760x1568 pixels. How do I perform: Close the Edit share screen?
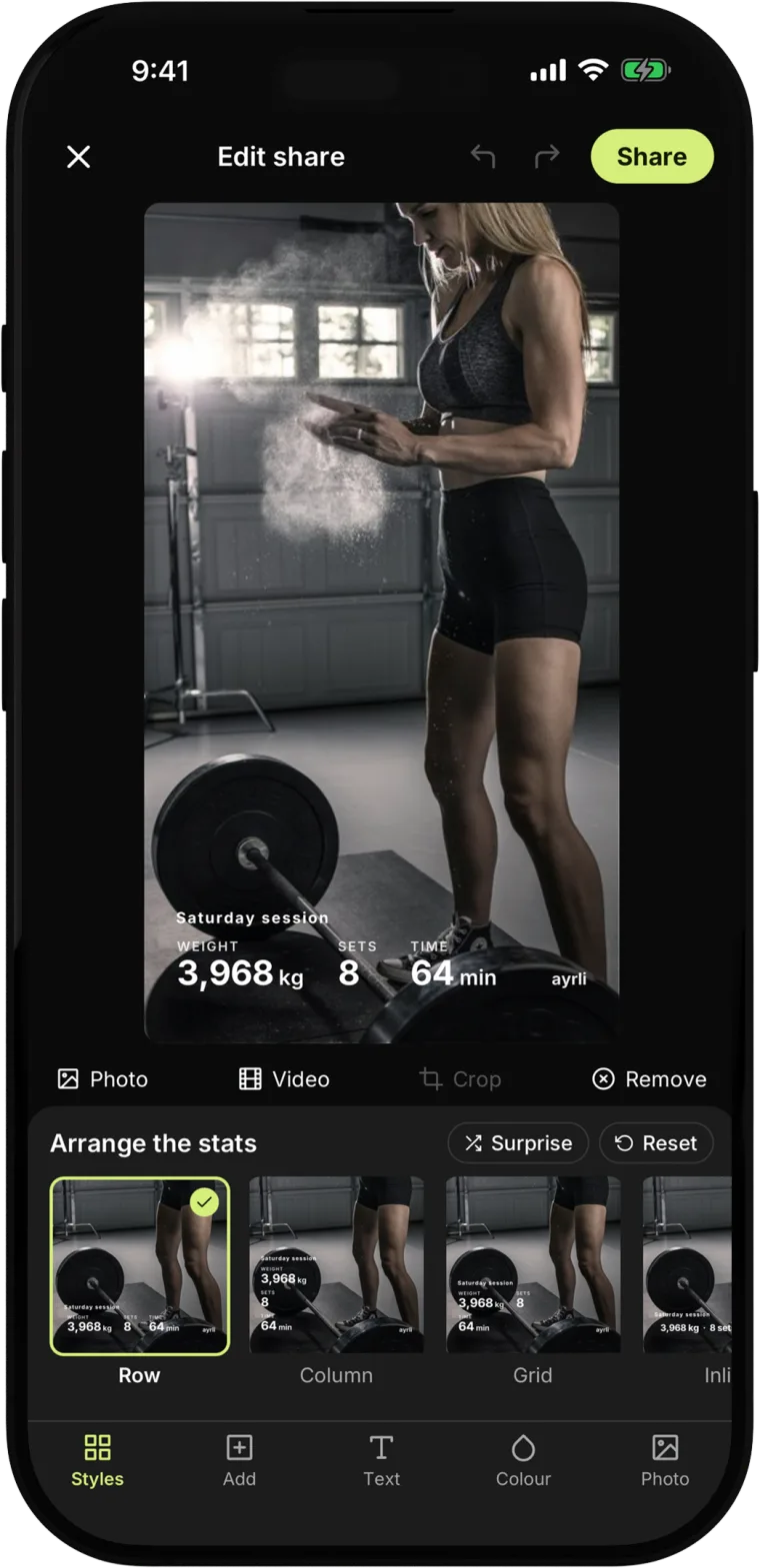(78, 157)
